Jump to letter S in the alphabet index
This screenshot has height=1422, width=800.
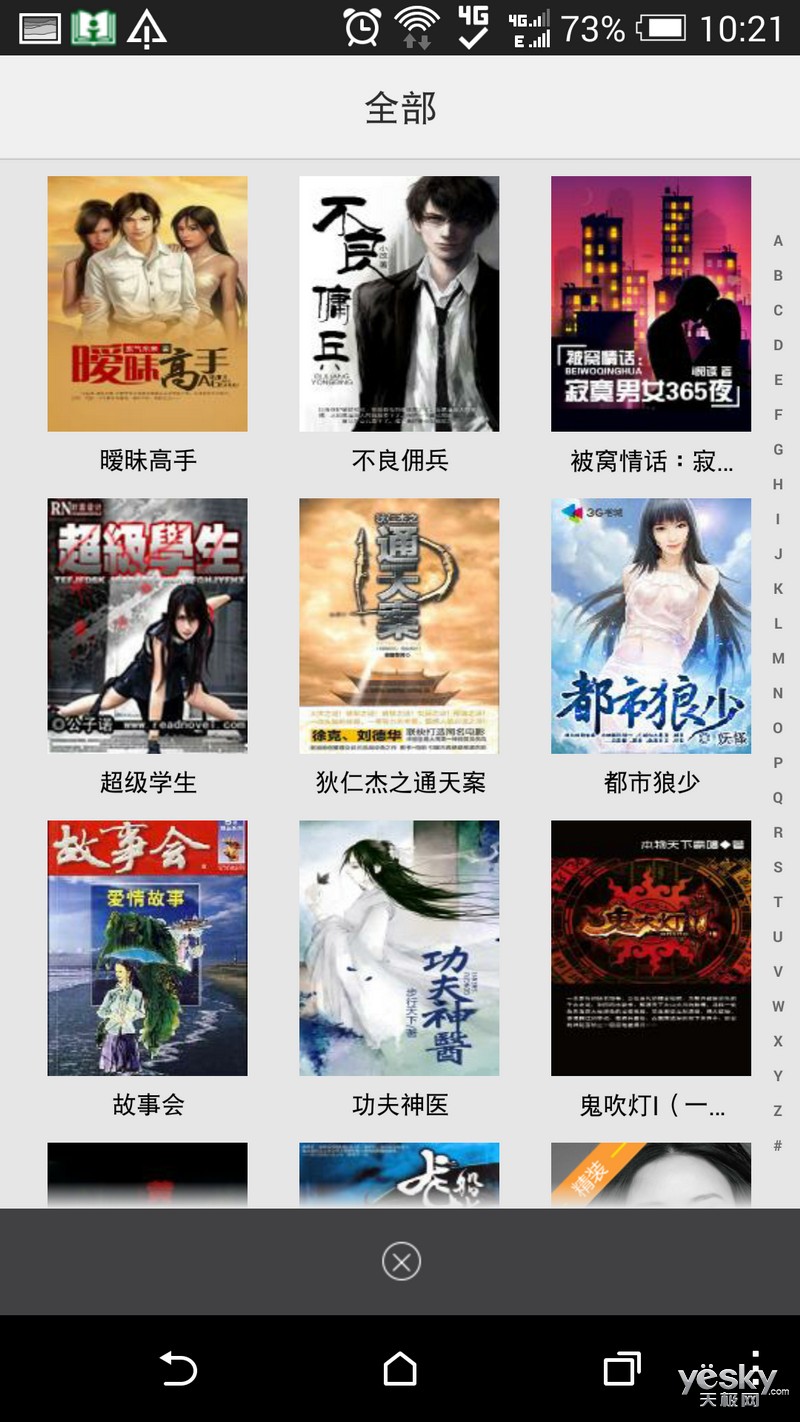[x=778, y=867]
